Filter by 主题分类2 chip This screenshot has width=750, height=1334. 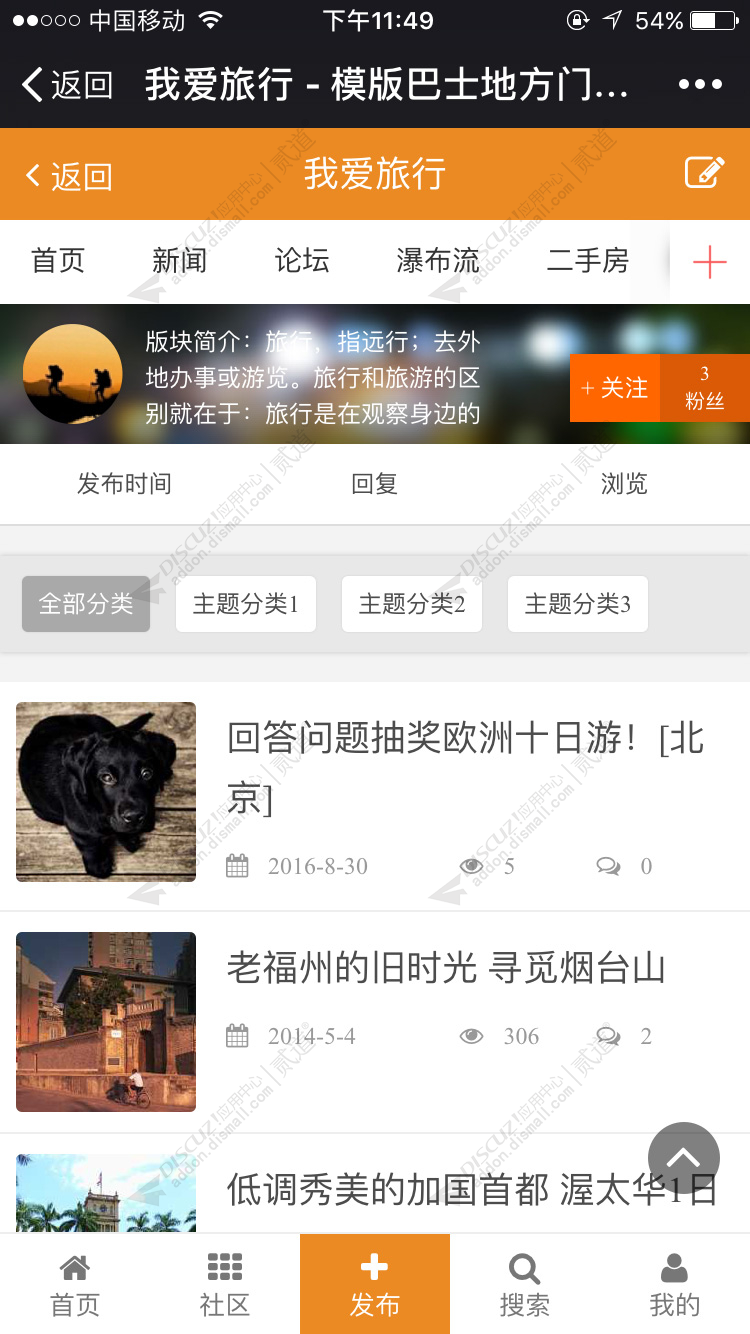[x=412, y=604]
